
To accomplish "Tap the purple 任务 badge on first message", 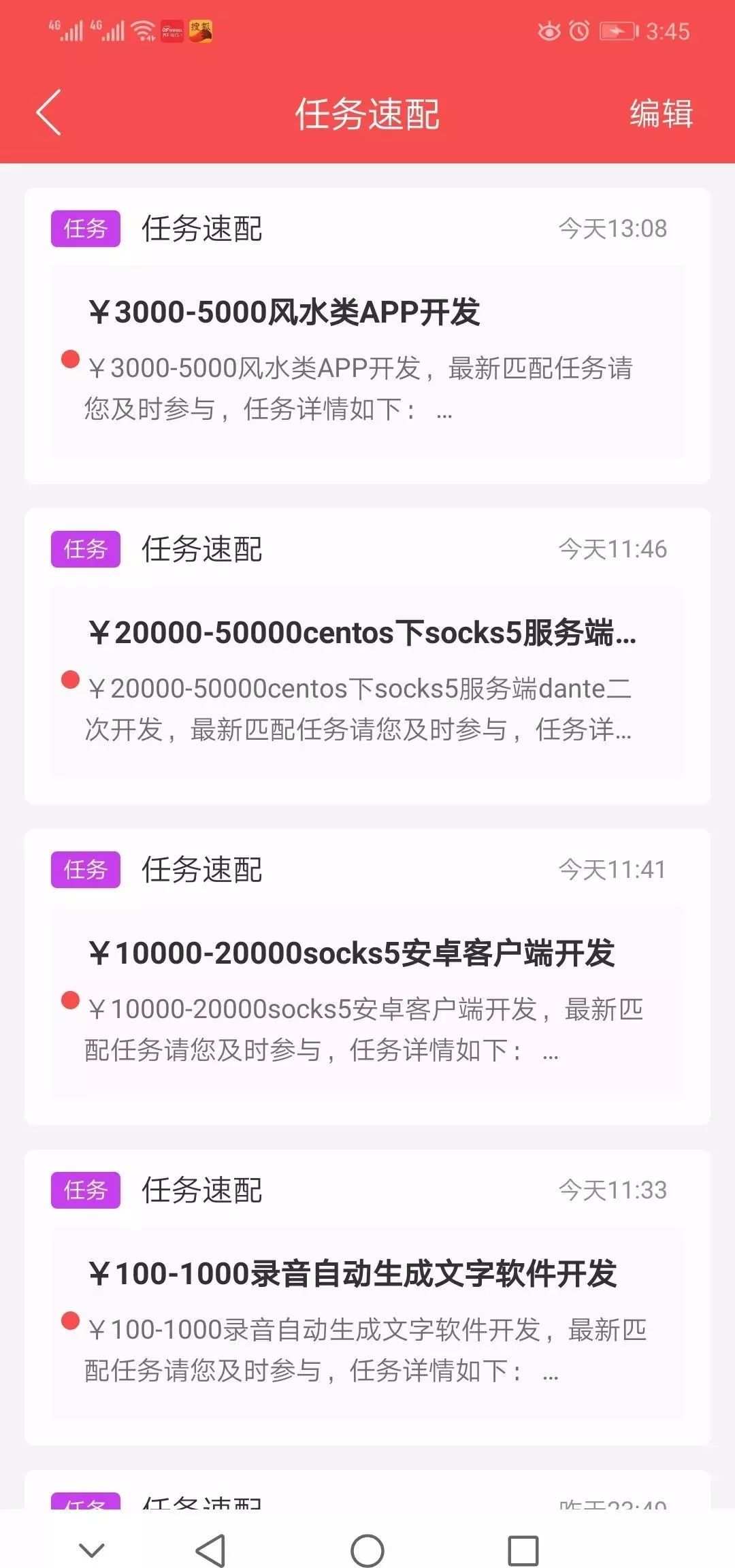I will coord(87,229).
